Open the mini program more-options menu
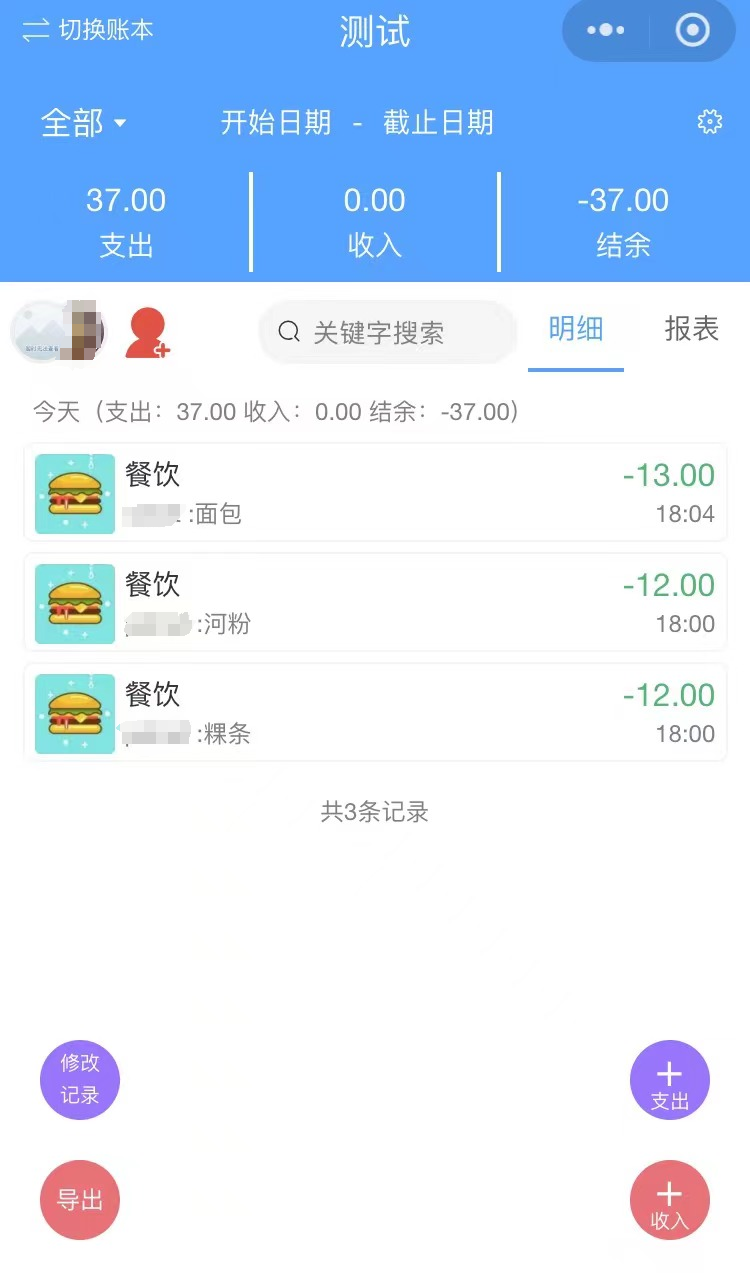 606,31
